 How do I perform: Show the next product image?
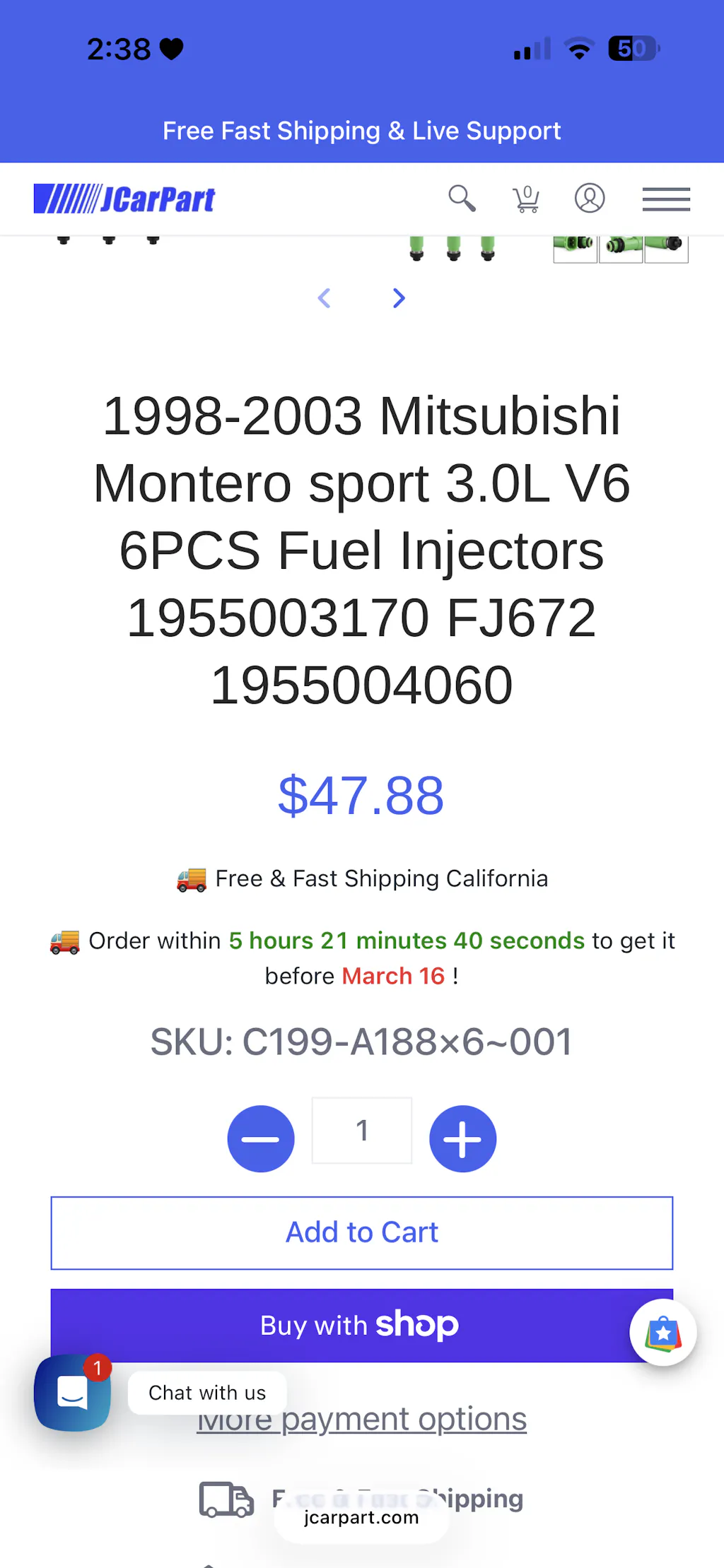[399, 298]
